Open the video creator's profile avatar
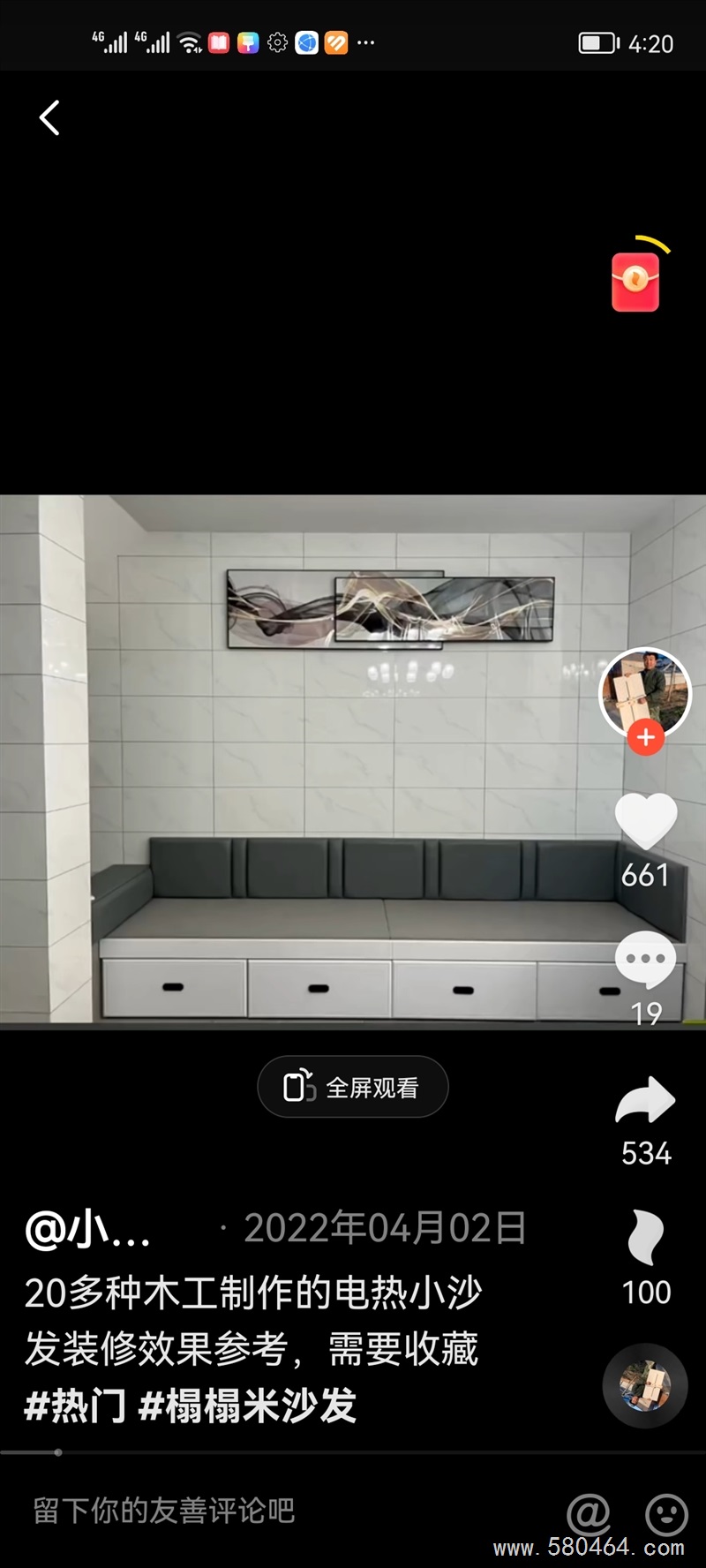 644,691
